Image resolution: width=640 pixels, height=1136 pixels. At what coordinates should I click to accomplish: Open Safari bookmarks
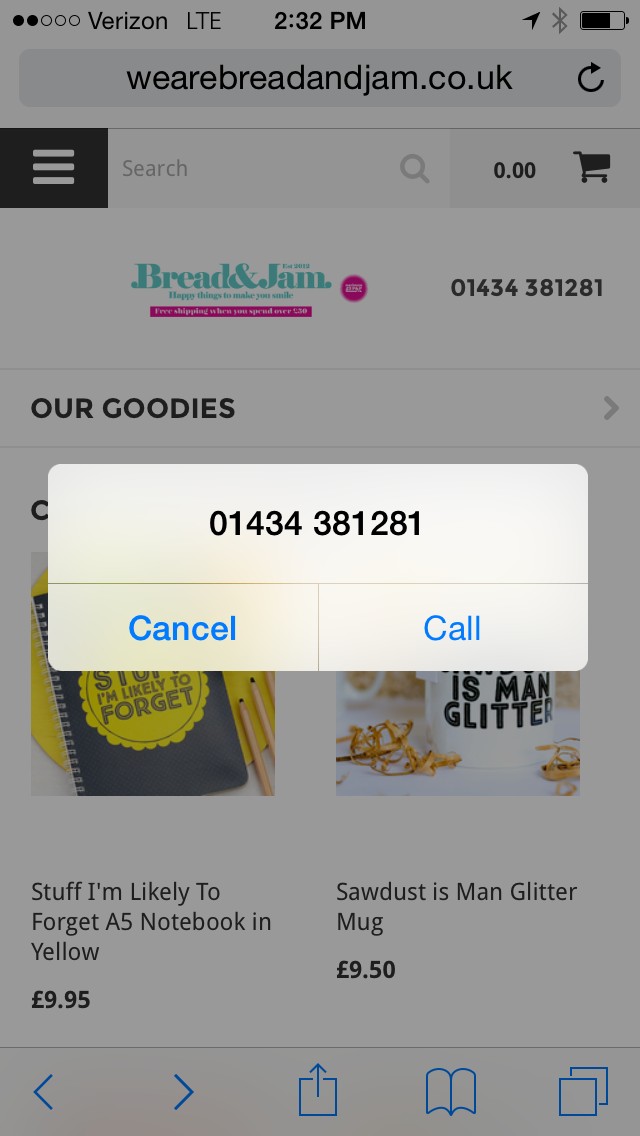[x=450, y=1091]
